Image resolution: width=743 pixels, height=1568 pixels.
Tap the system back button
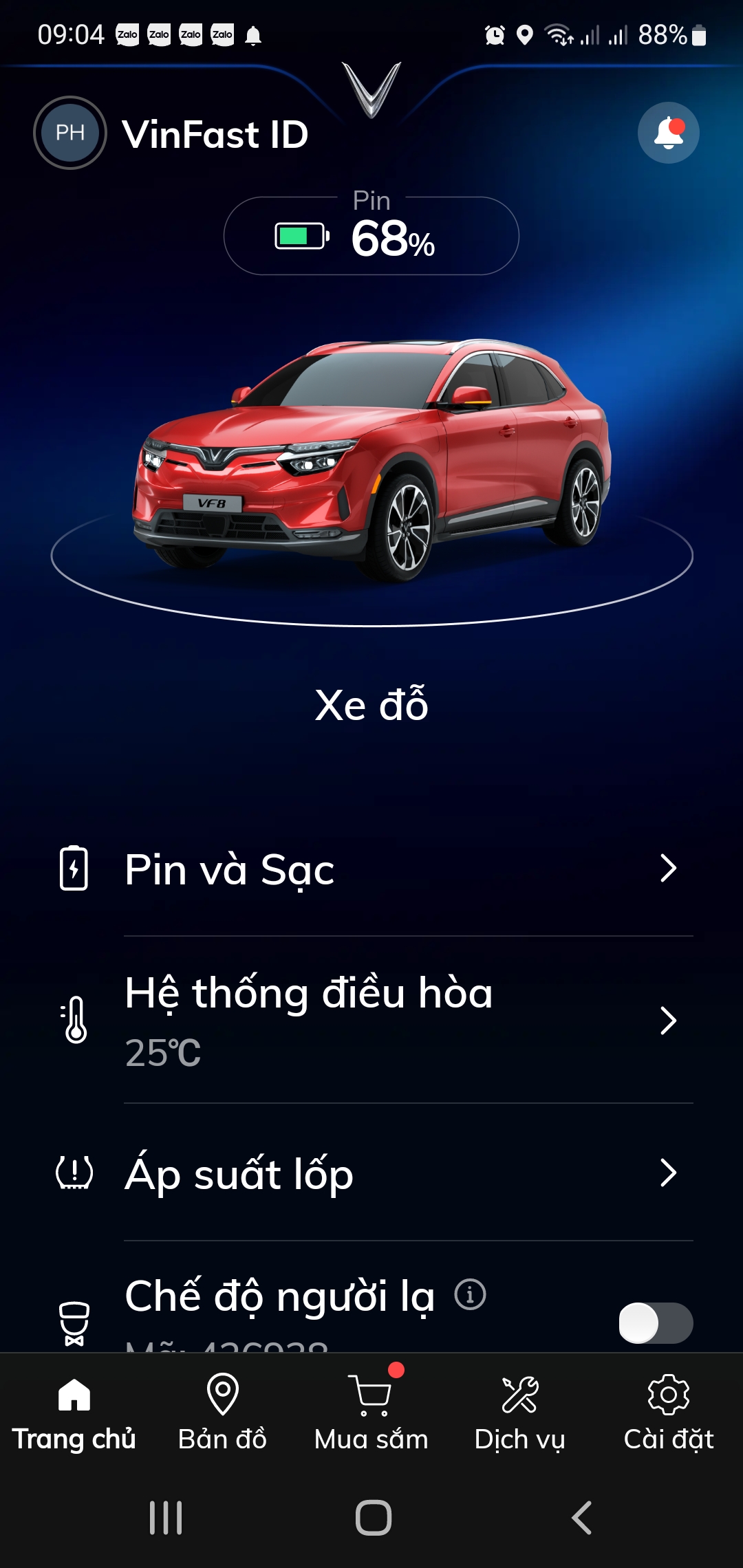(x=582, y=1518)
